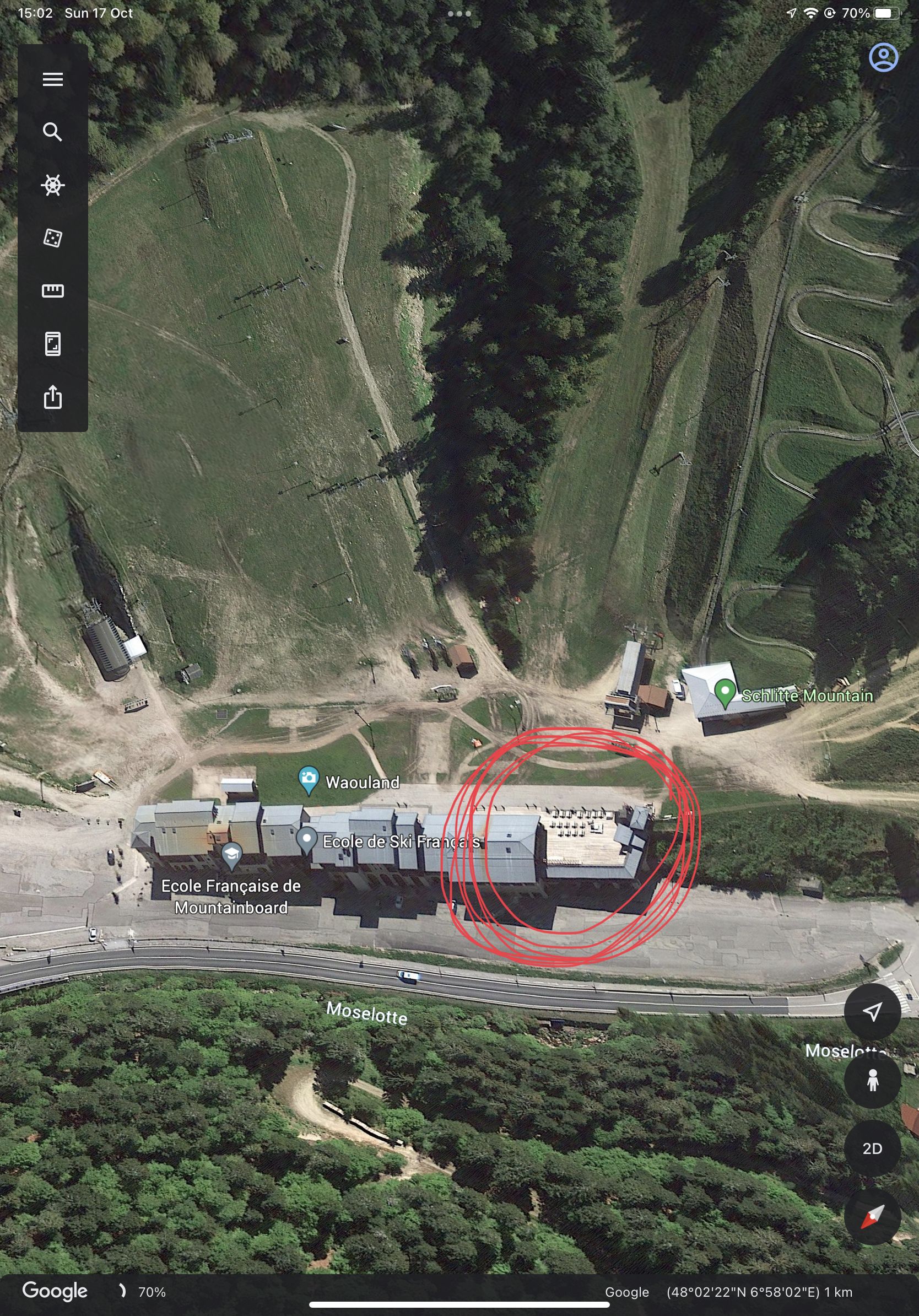Select the Waouland photo pin
The width and height of the screenshot is (919, 1316).
[x=309, y=779]
